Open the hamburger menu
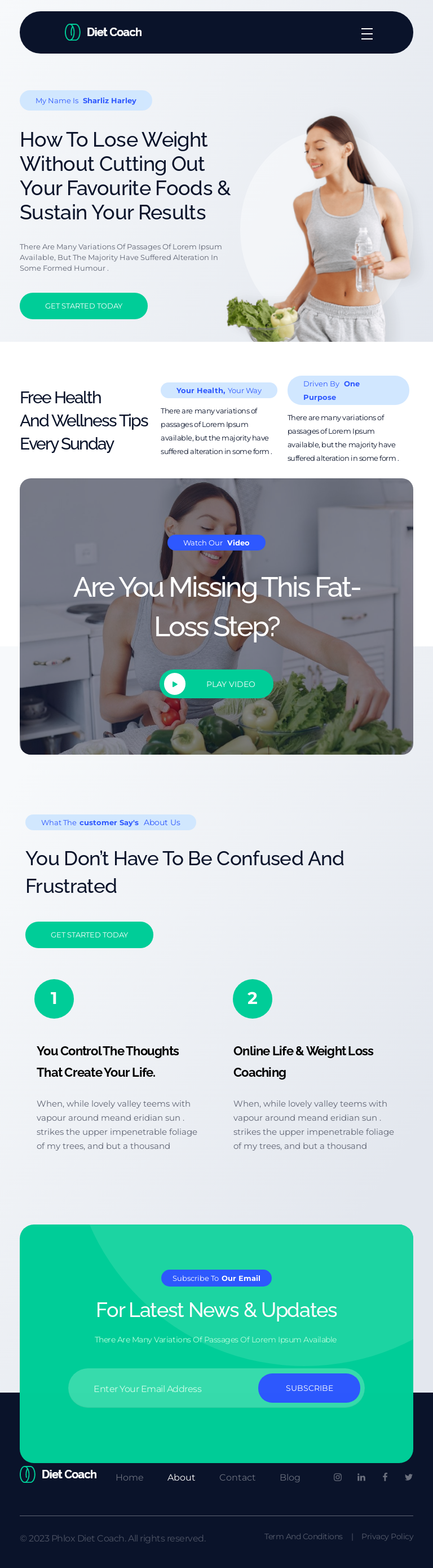Viewport: 433px width, 1568px height. pos(366,33)
